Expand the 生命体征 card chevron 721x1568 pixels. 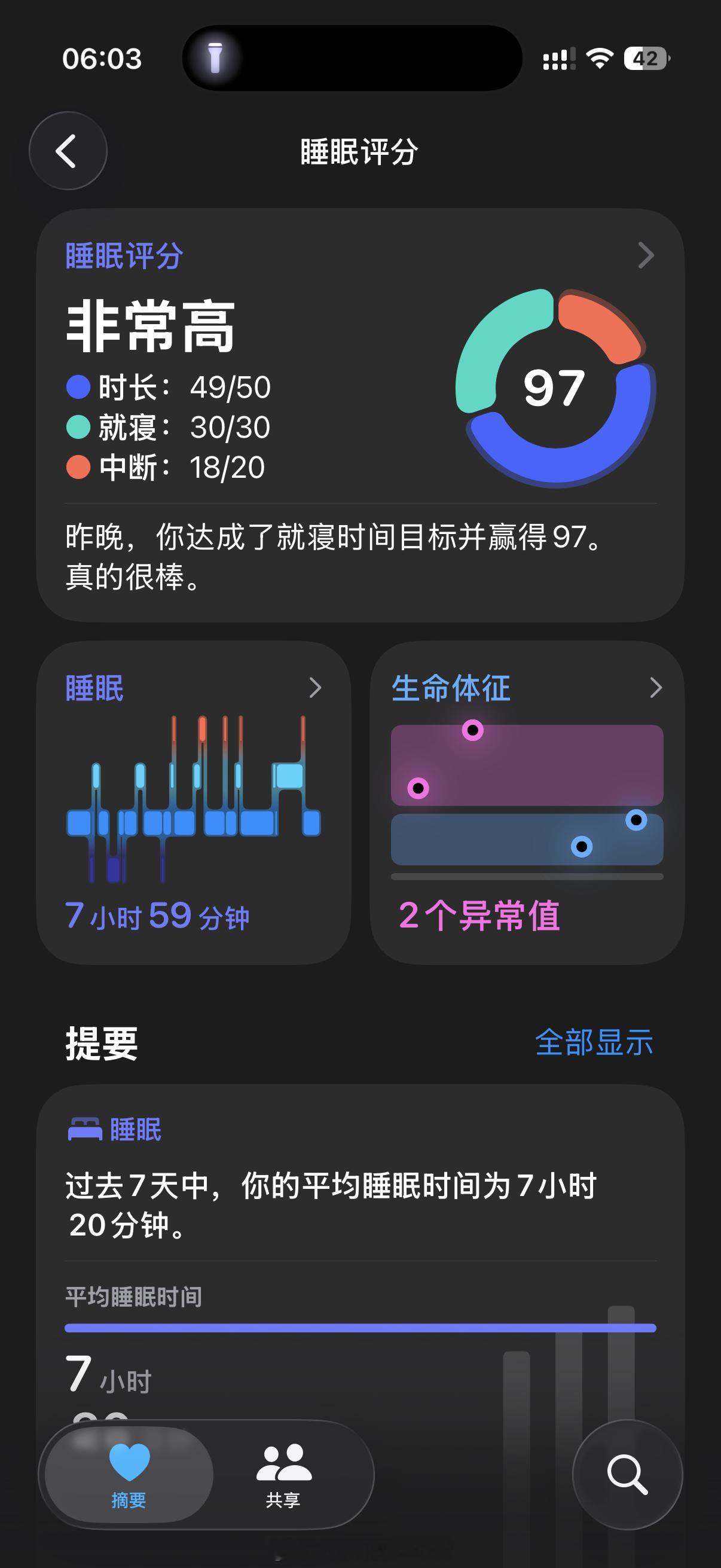pyautogui.click(x=656, y=688)
